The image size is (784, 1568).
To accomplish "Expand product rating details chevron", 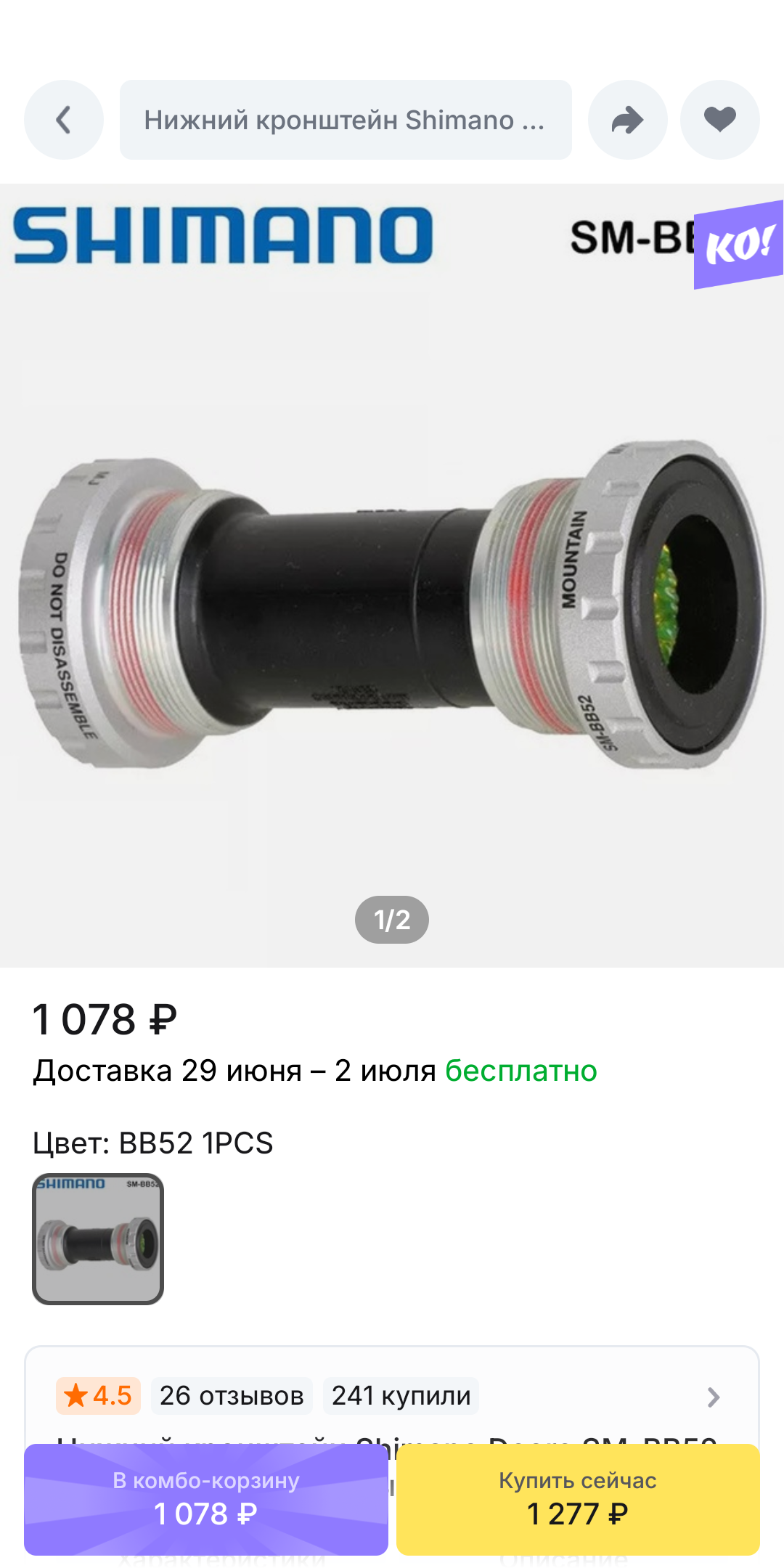I will [x=714, y=1397].
